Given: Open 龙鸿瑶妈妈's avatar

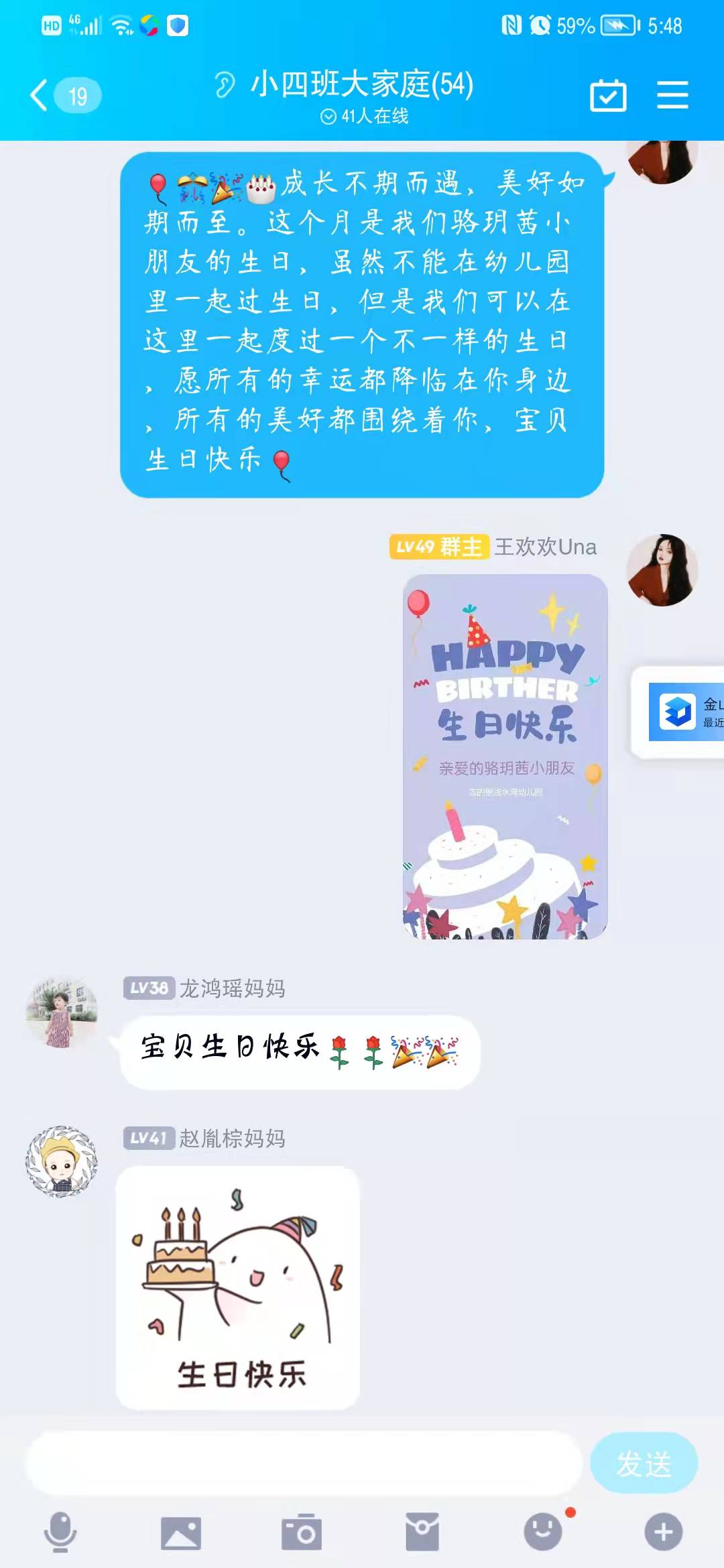Looking at the screenshot, I should pyautogui.click(x=62, y=1011).
